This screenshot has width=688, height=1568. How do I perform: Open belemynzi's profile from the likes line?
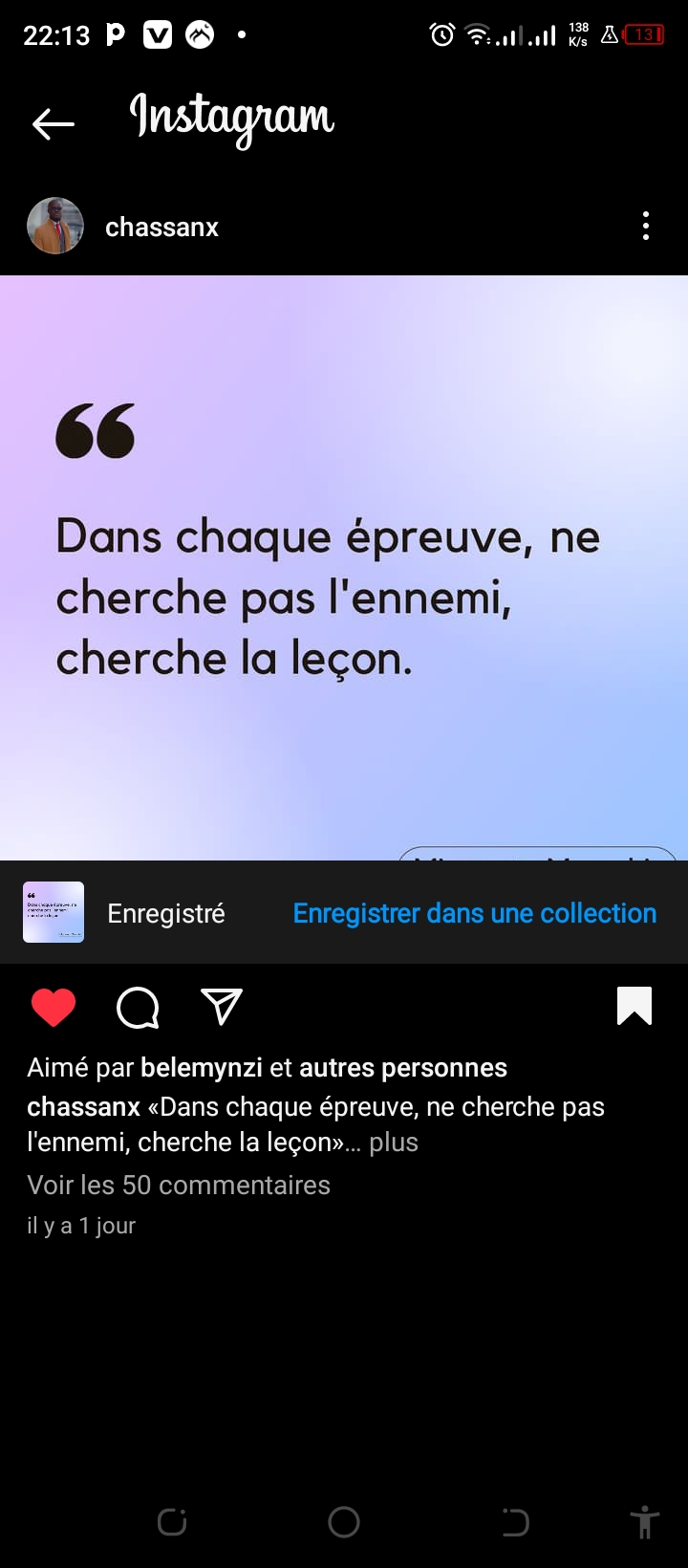[x=201, y=1067]
